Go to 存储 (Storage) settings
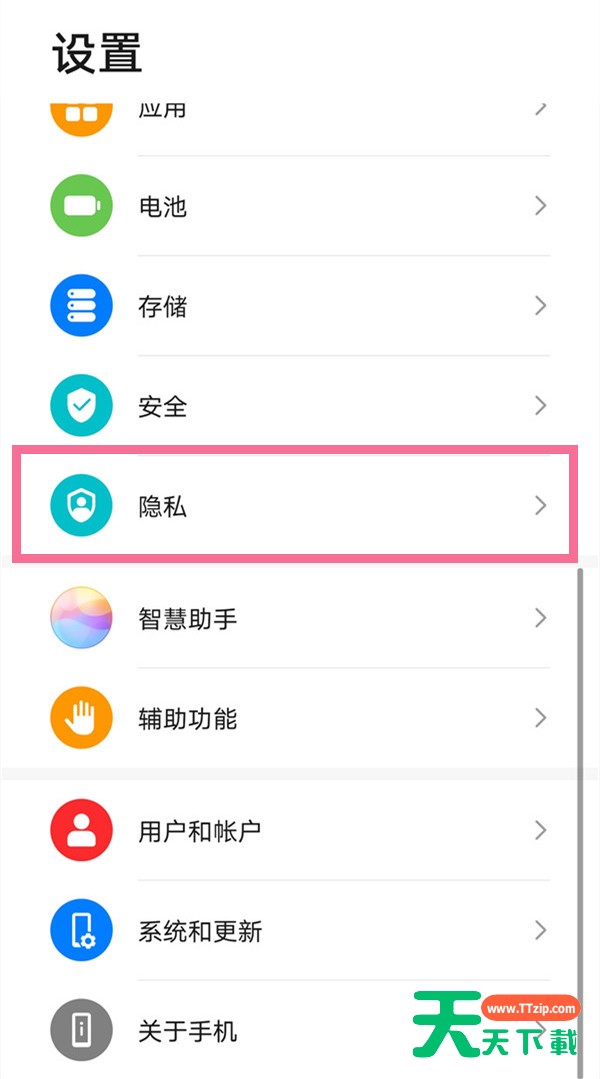The height and width of the screenshot is (1079, 600). point(300,306)
